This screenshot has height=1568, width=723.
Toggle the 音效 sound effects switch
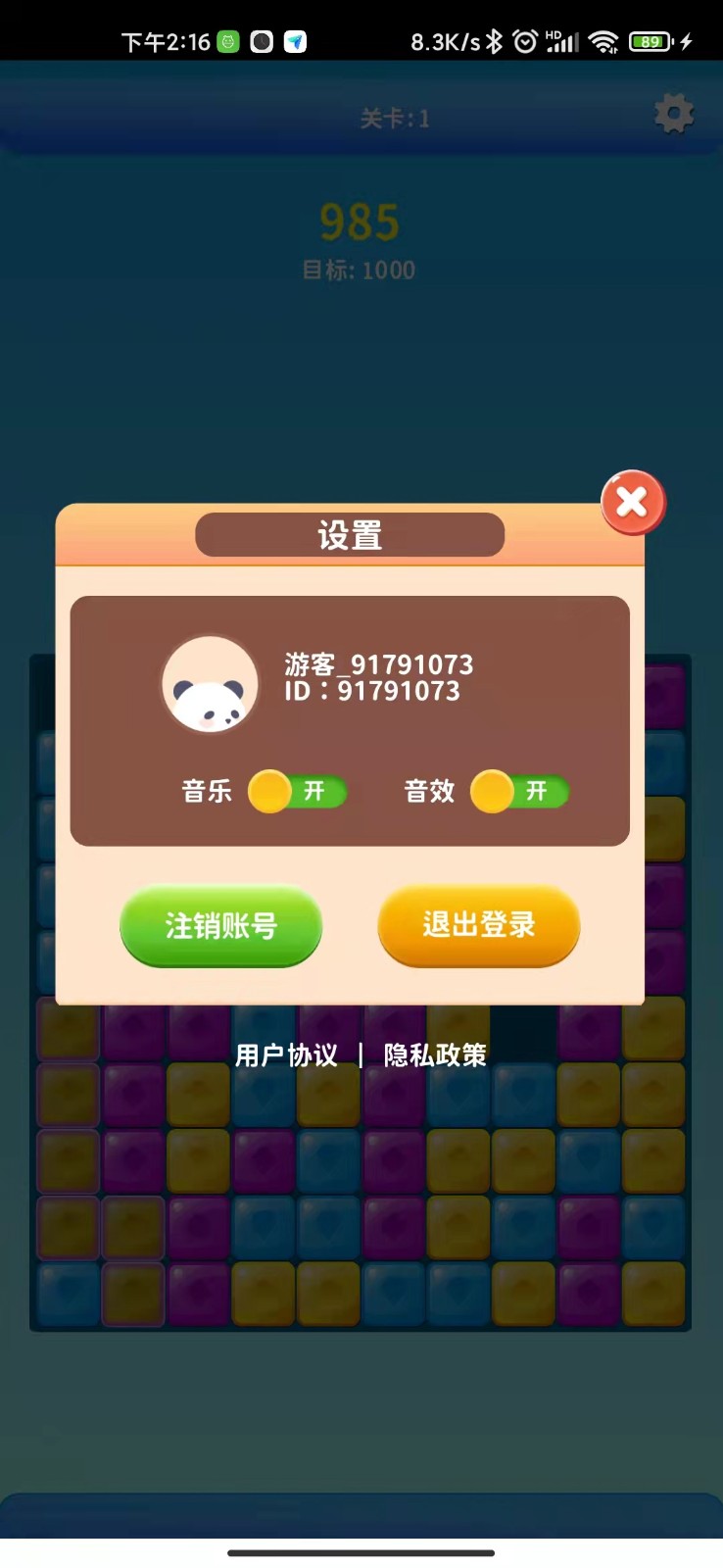click(519, 792)
